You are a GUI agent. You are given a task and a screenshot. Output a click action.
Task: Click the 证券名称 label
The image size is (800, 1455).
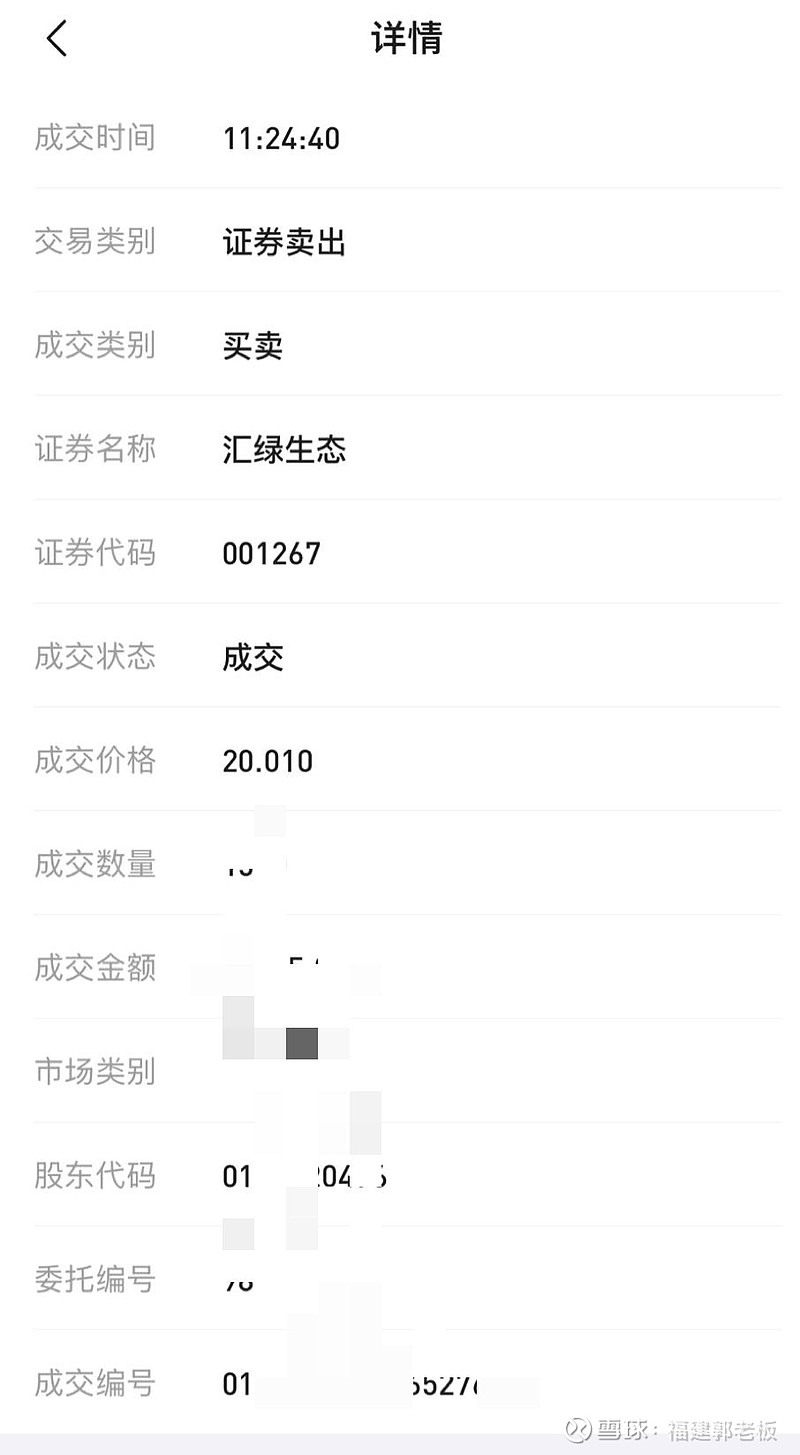coord(95,450)
